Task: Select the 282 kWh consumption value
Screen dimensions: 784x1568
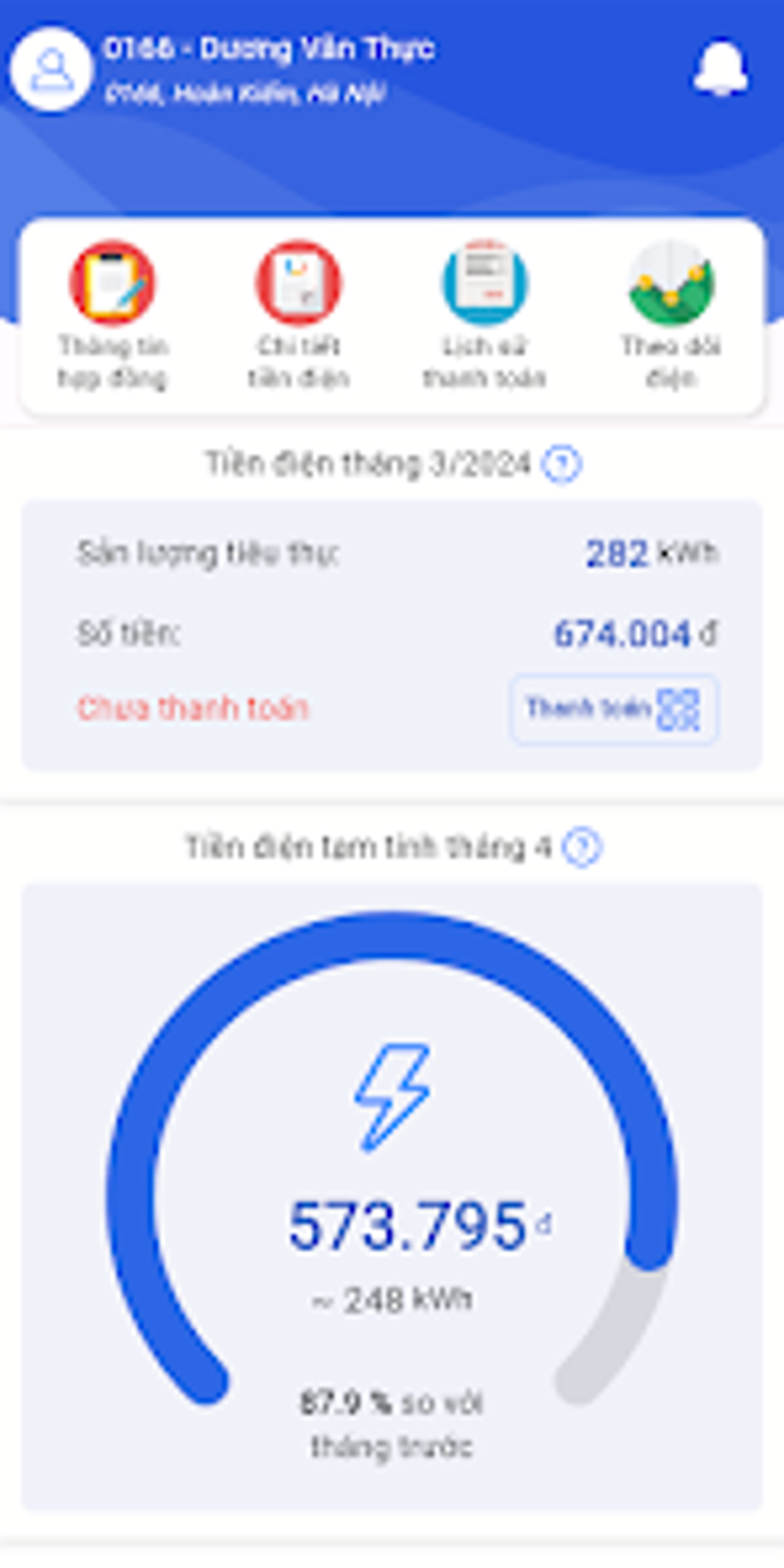Action: 651,553
